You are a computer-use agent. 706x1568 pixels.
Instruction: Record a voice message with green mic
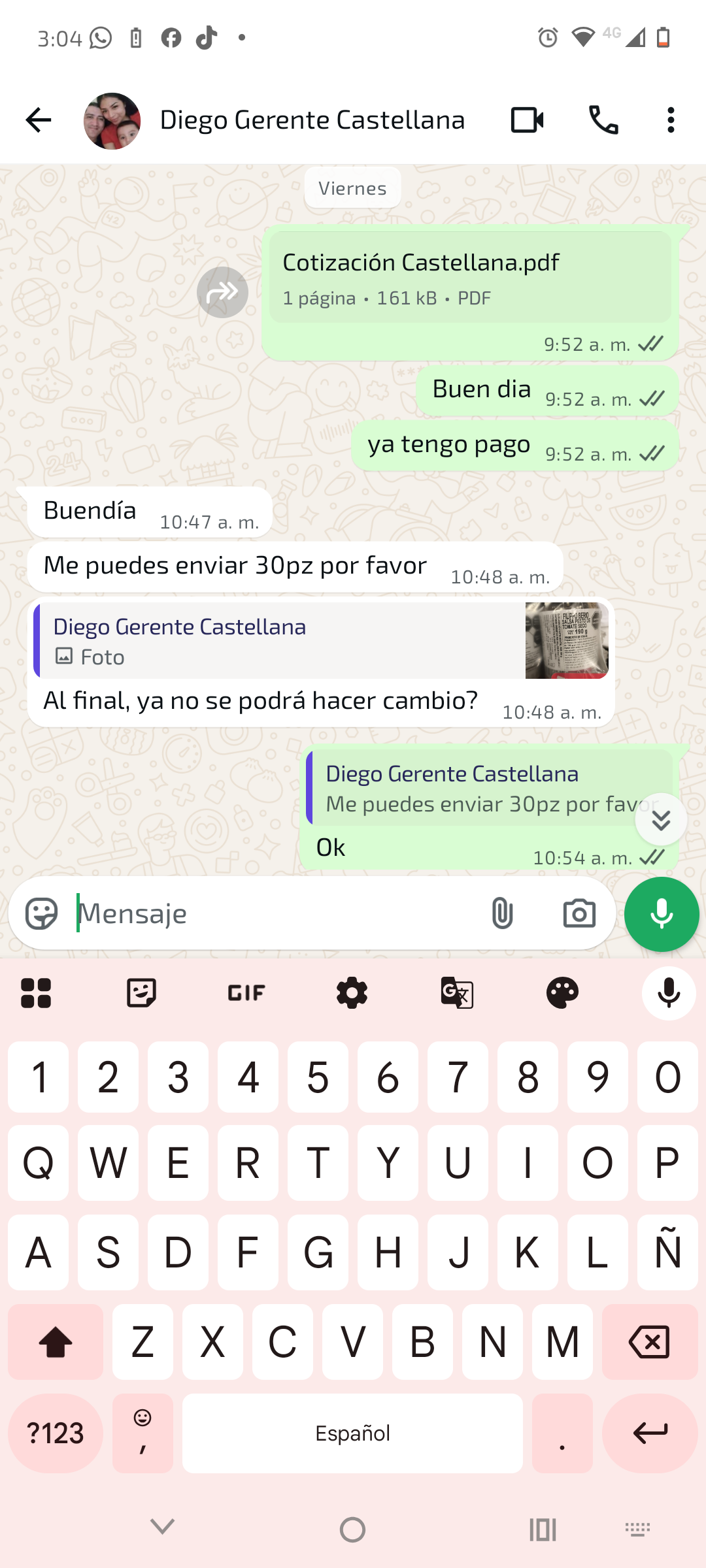662,914
